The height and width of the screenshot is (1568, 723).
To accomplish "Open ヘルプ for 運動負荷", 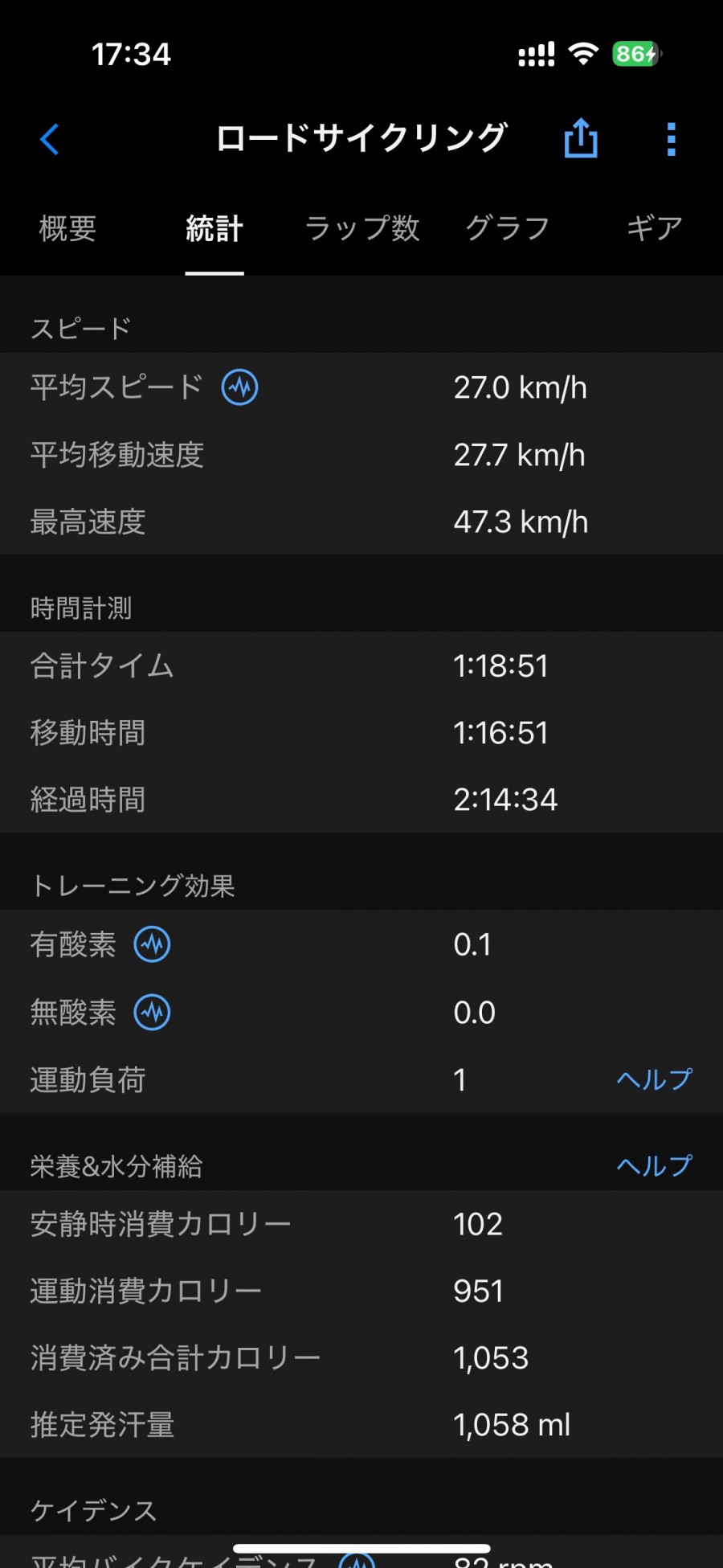I will coord(654,1079).
